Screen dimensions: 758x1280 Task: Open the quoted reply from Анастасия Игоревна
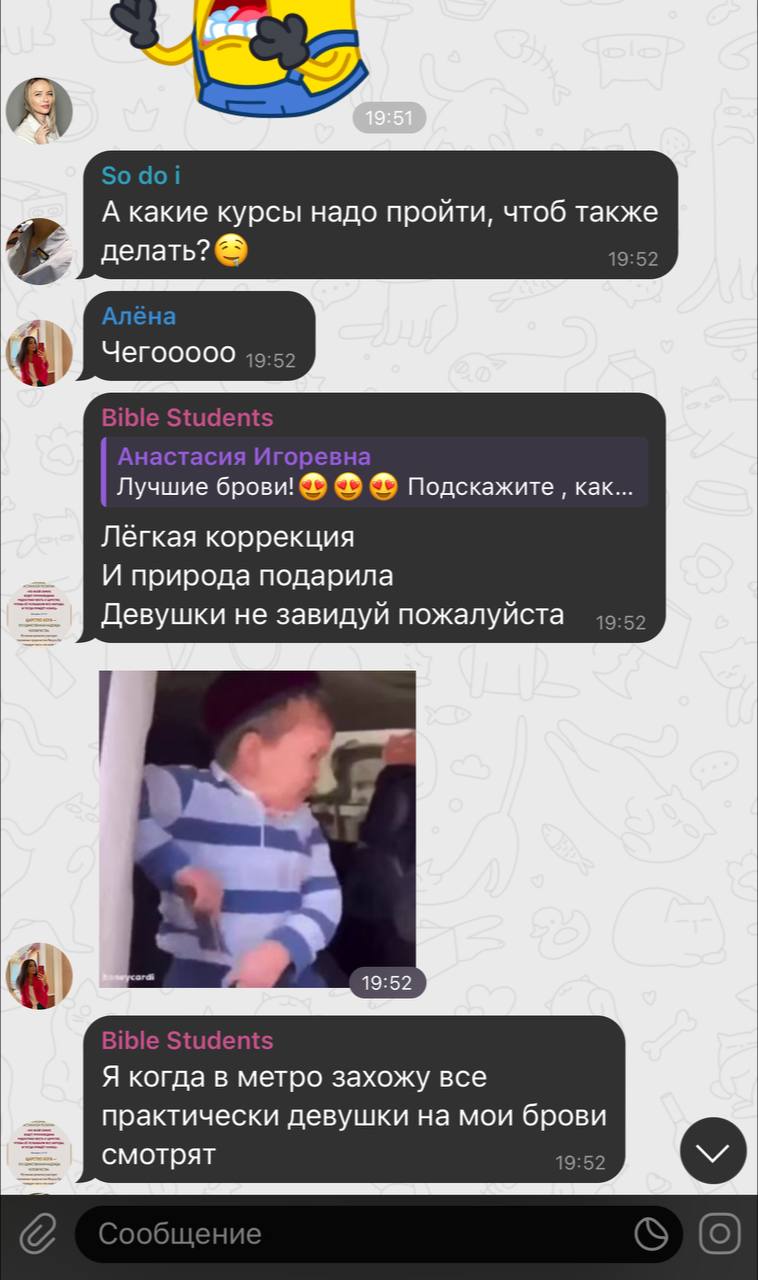coord(375,472)
